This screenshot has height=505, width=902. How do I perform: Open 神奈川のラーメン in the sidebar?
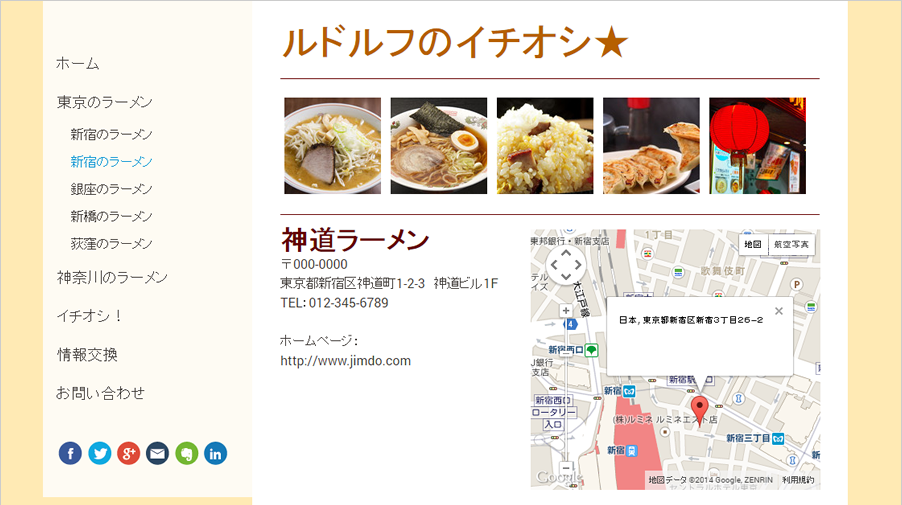click(x=112, y=277)
